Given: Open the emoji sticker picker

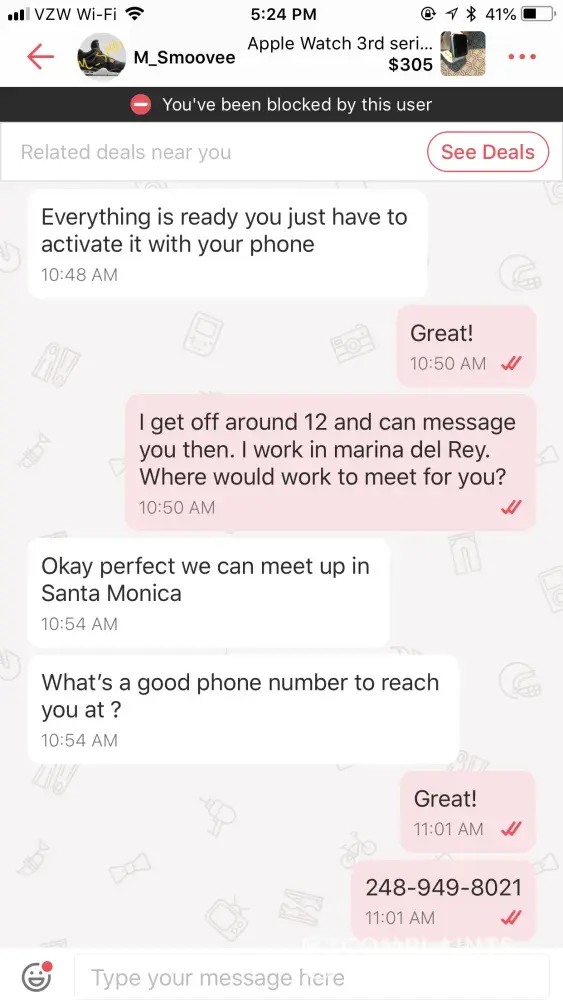Looking at the screenshot, I should click(x=37, y=976).
